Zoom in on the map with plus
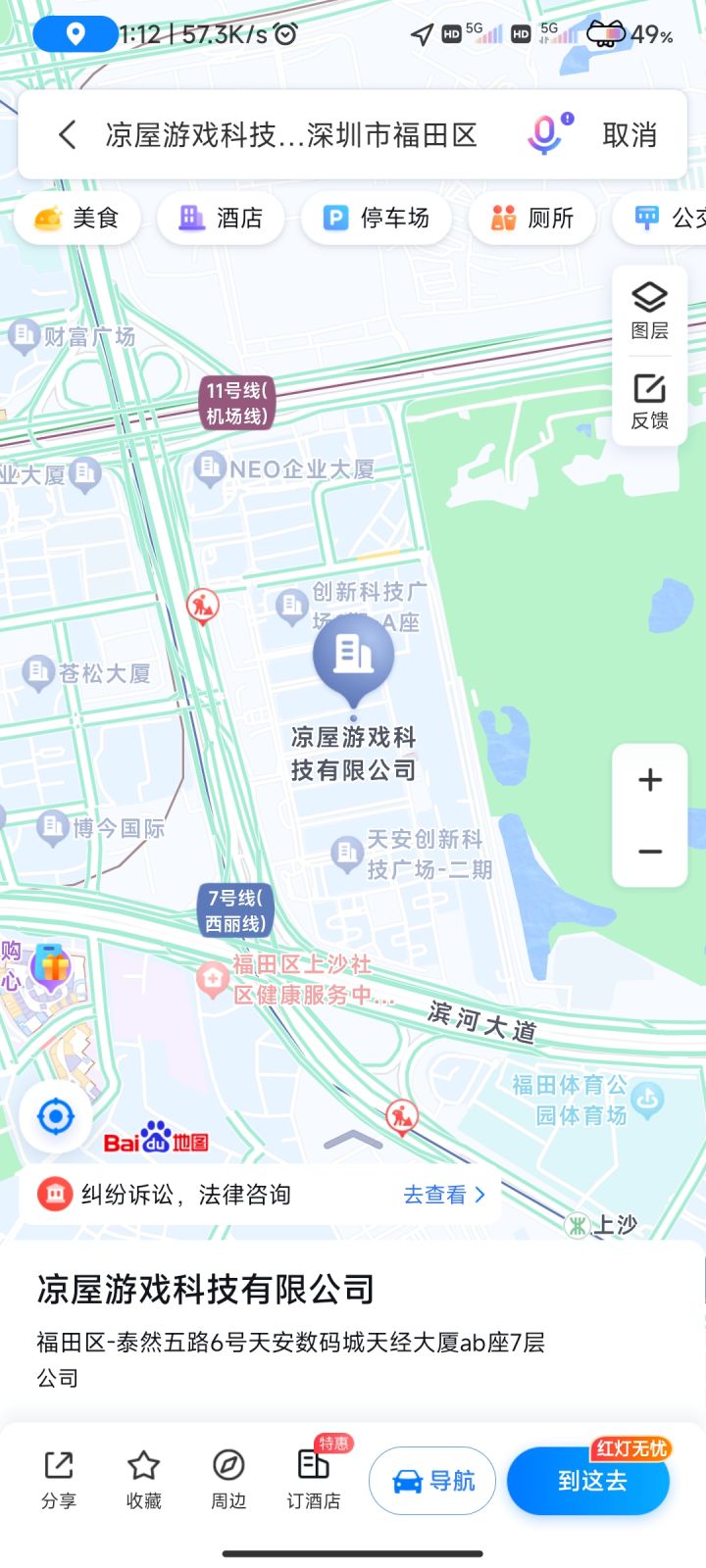 tap(649, 780)
